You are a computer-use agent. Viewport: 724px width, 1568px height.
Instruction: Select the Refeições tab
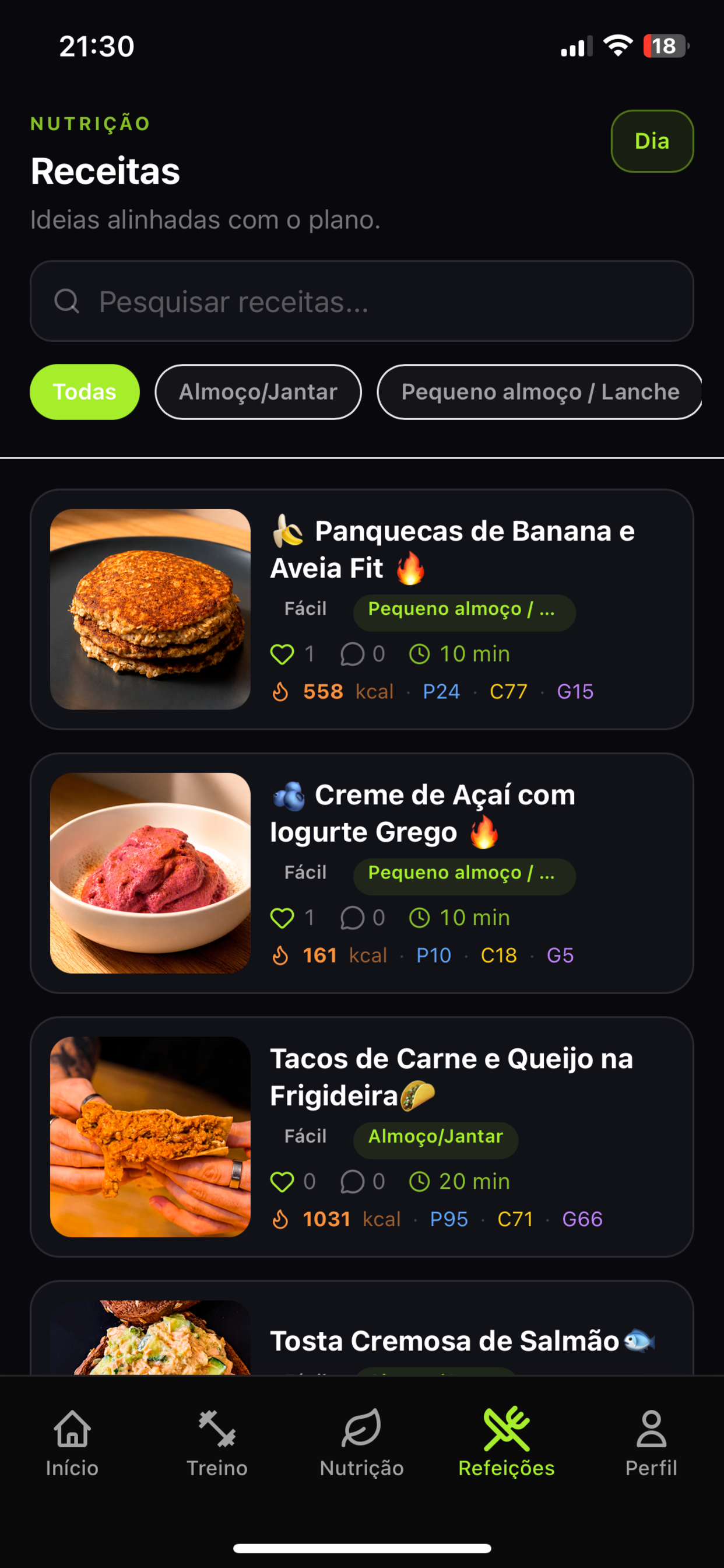(506, 1443)
